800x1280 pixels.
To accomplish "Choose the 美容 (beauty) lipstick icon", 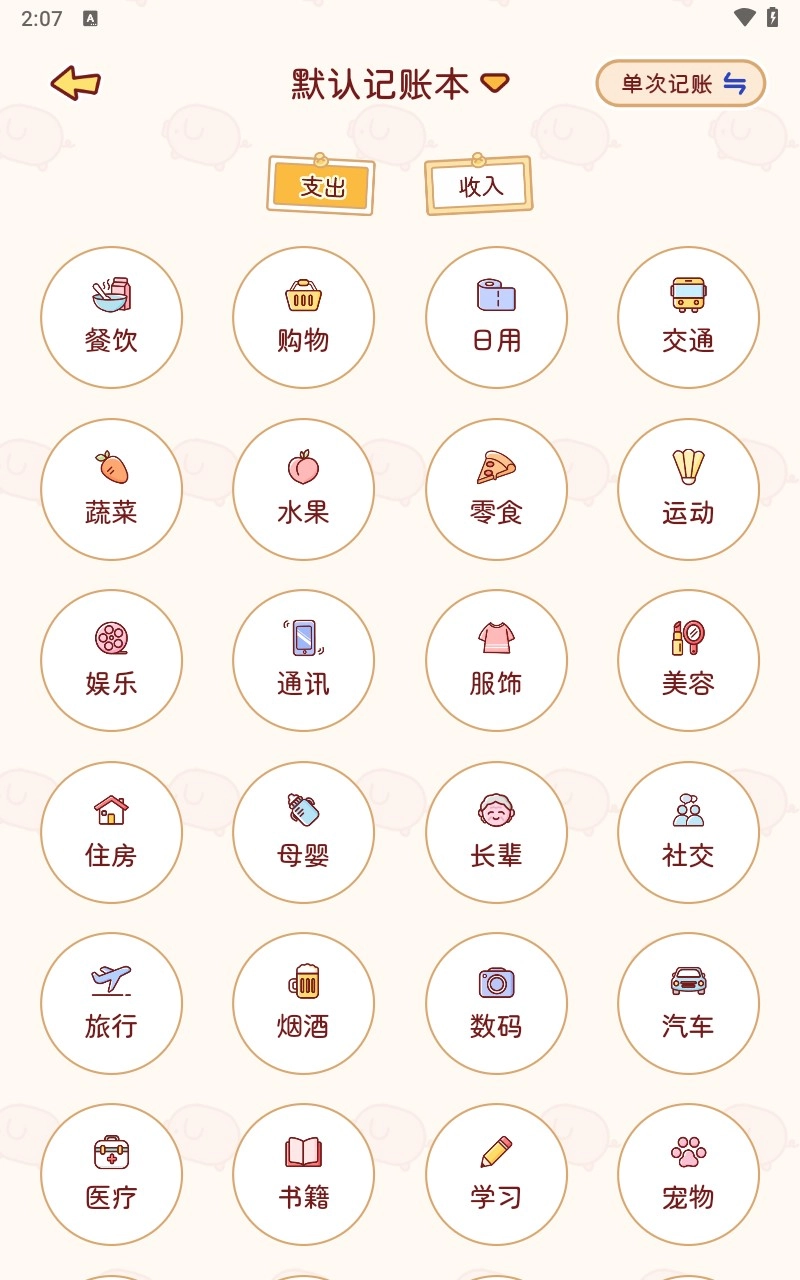I will tap(688, 660).
